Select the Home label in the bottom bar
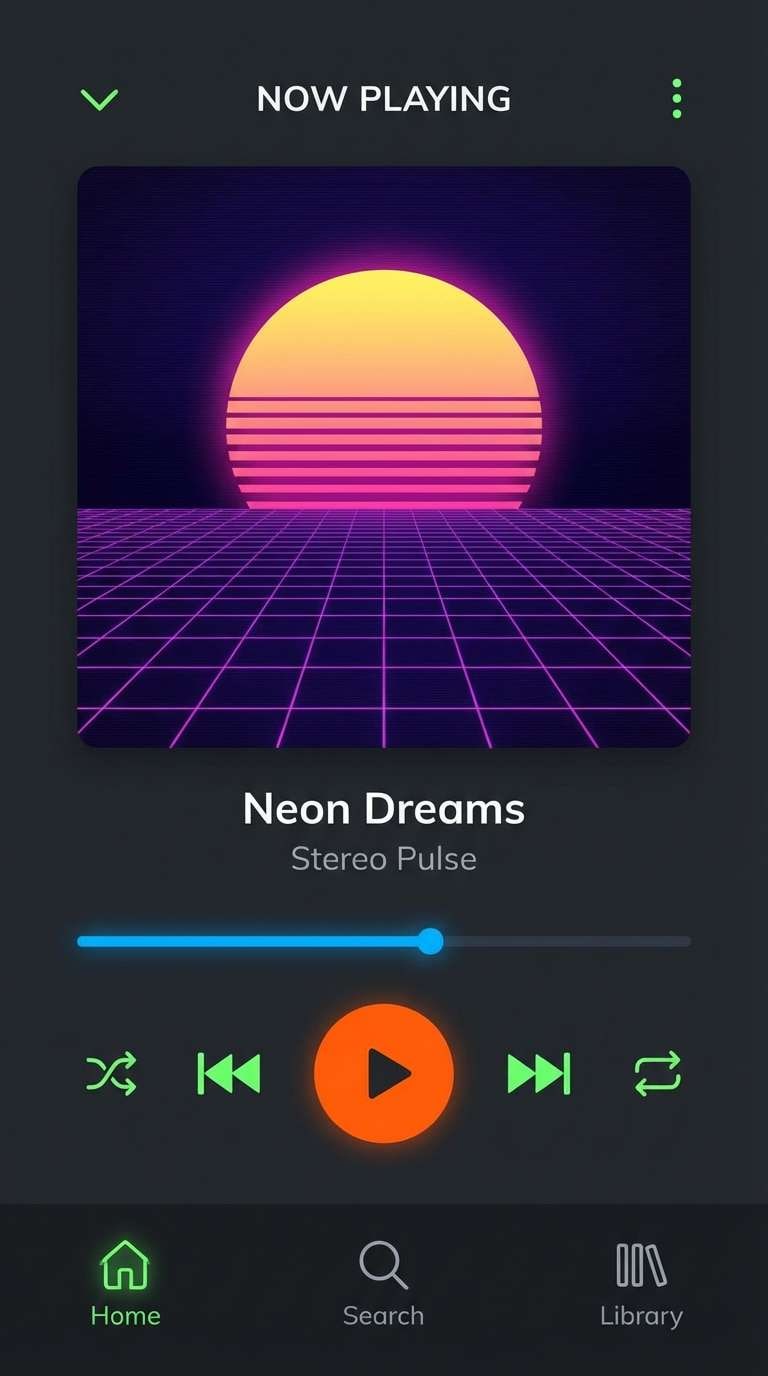 125,1316
